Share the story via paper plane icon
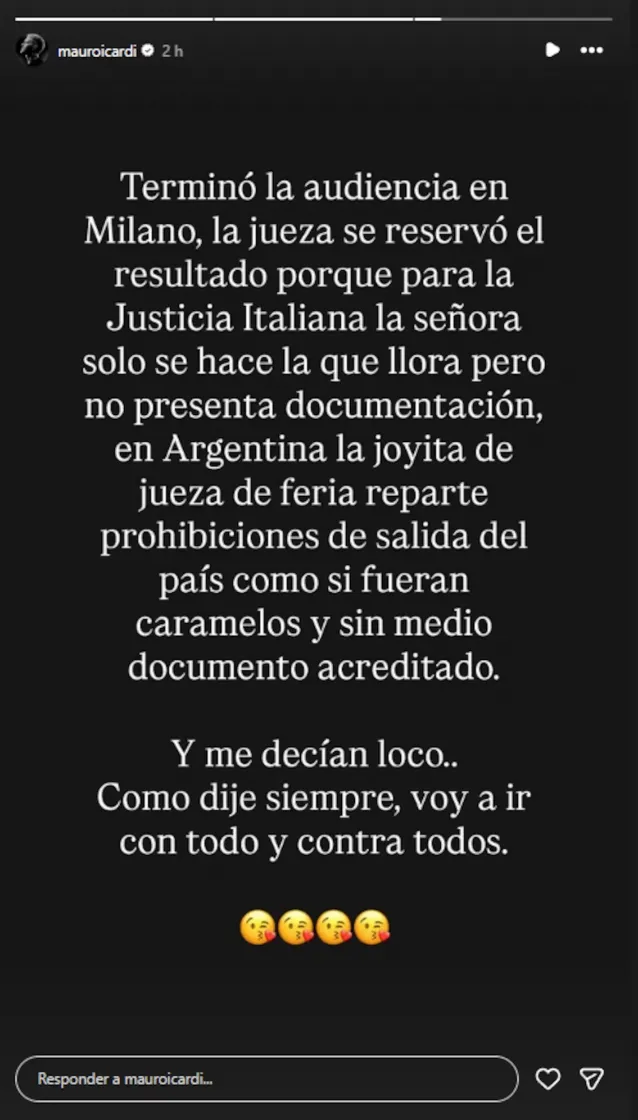This screenshot has height=1120, width=638. [x=592, y=1079]
